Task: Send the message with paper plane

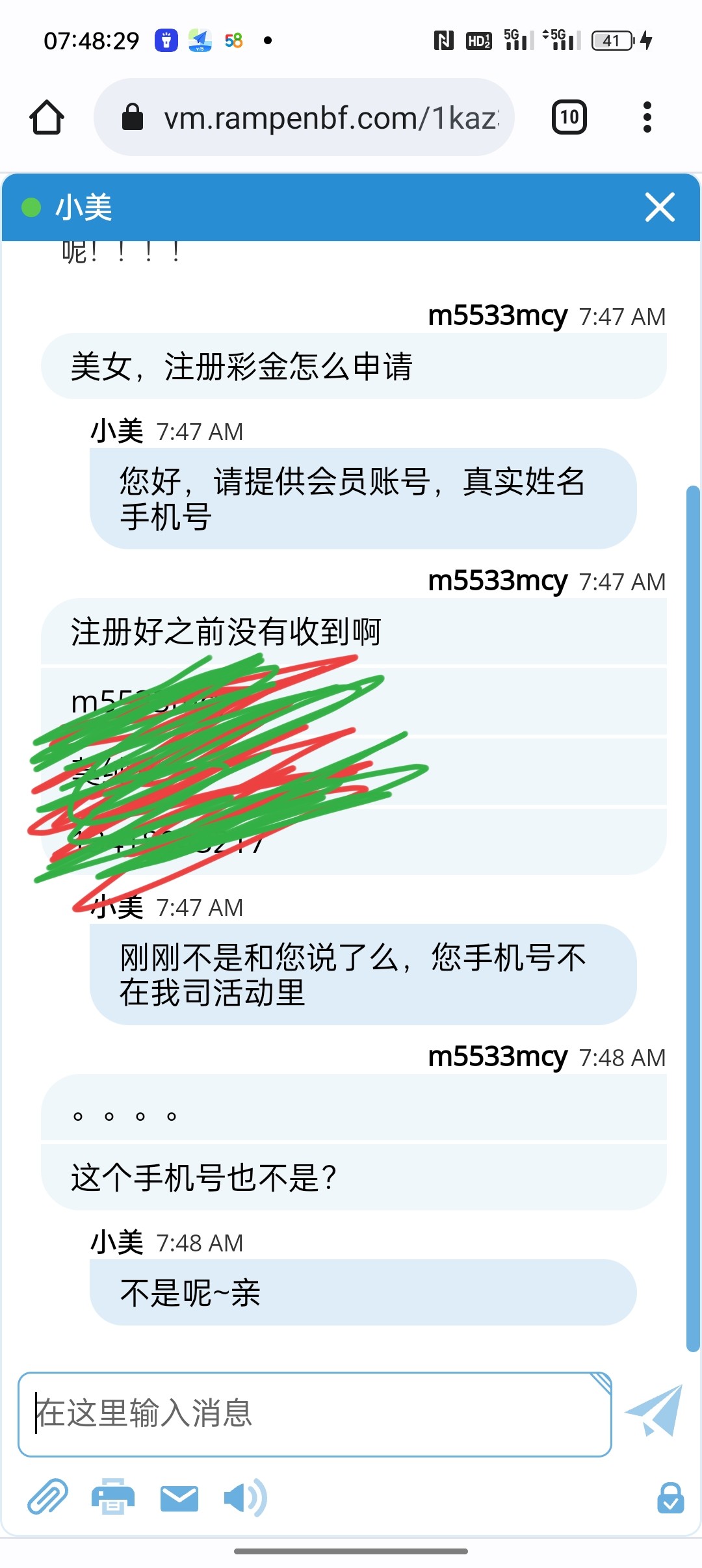Action: 654,1410
